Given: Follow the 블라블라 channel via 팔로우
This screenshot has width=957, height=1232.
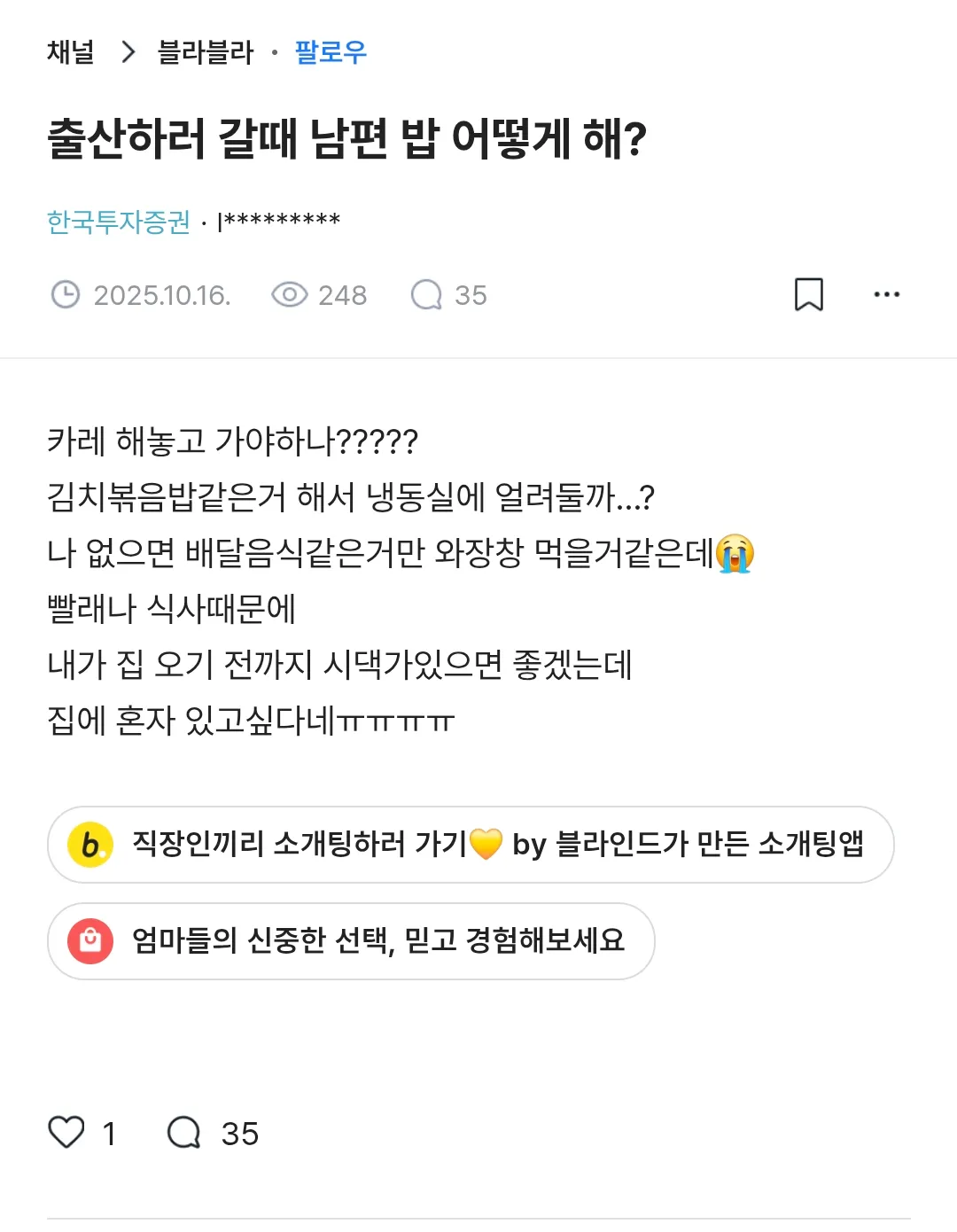Looking at the screenshot, I should pyautogui.click(x=331, y=52).
